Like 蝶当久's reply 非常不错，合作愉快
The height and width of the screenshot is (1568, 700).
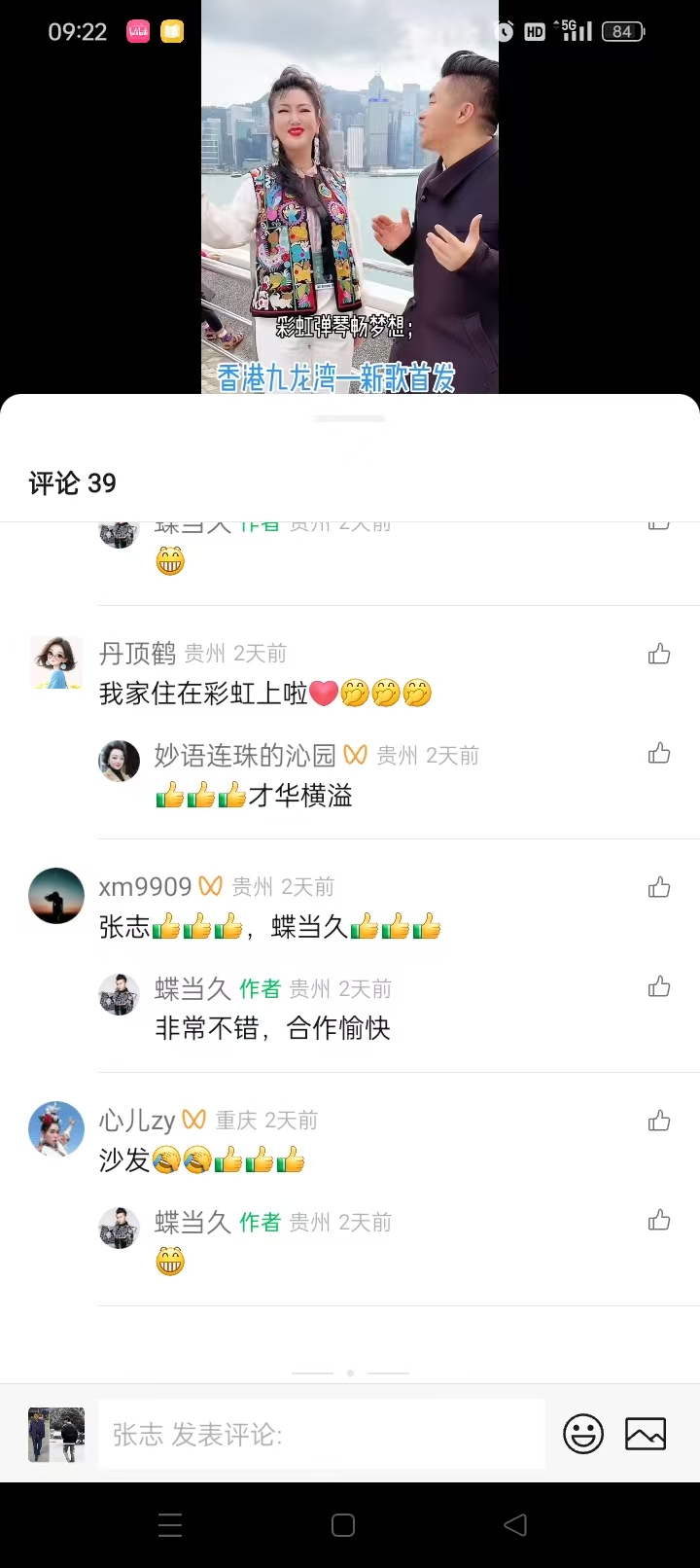659,987
